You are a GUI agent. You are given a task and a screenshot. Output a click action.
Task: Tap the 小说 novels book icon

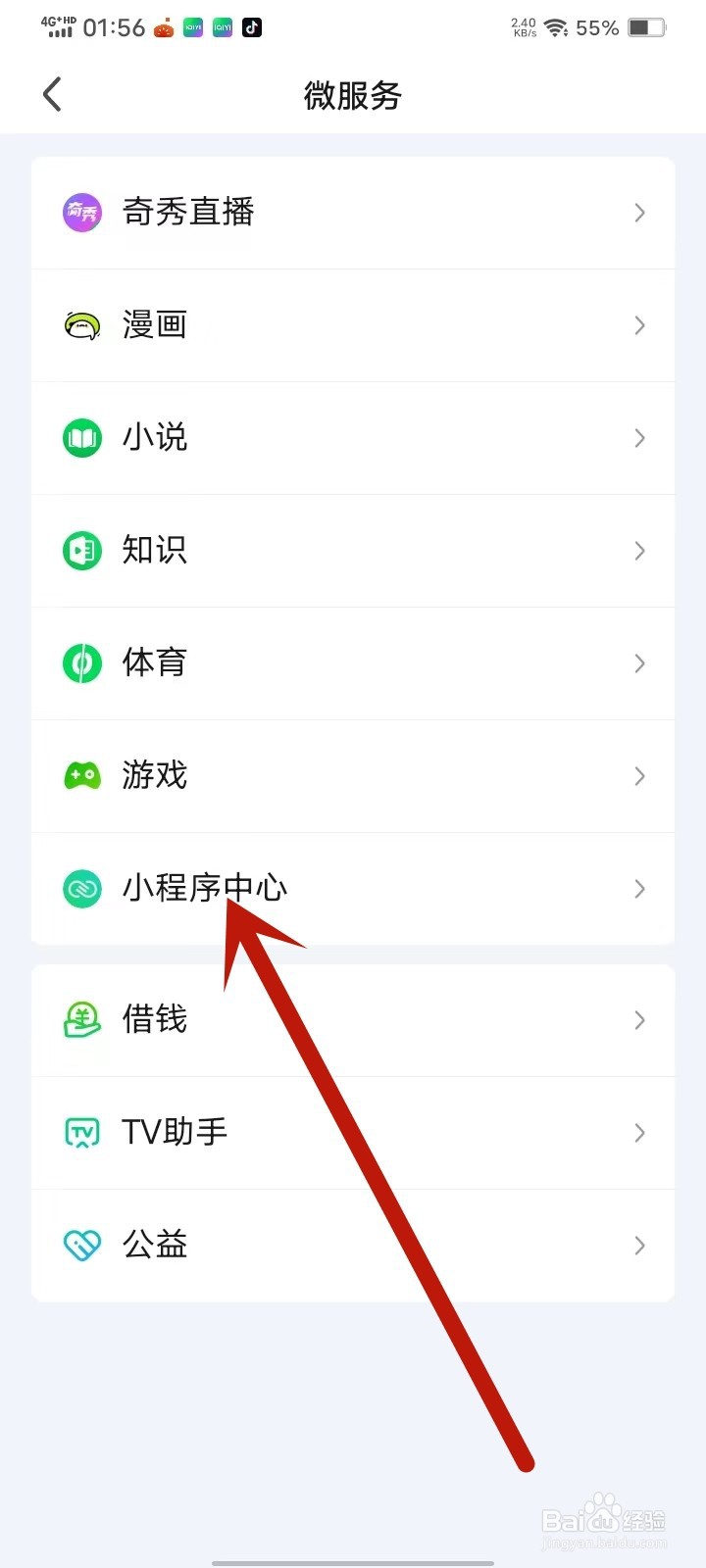click(81, 438)
